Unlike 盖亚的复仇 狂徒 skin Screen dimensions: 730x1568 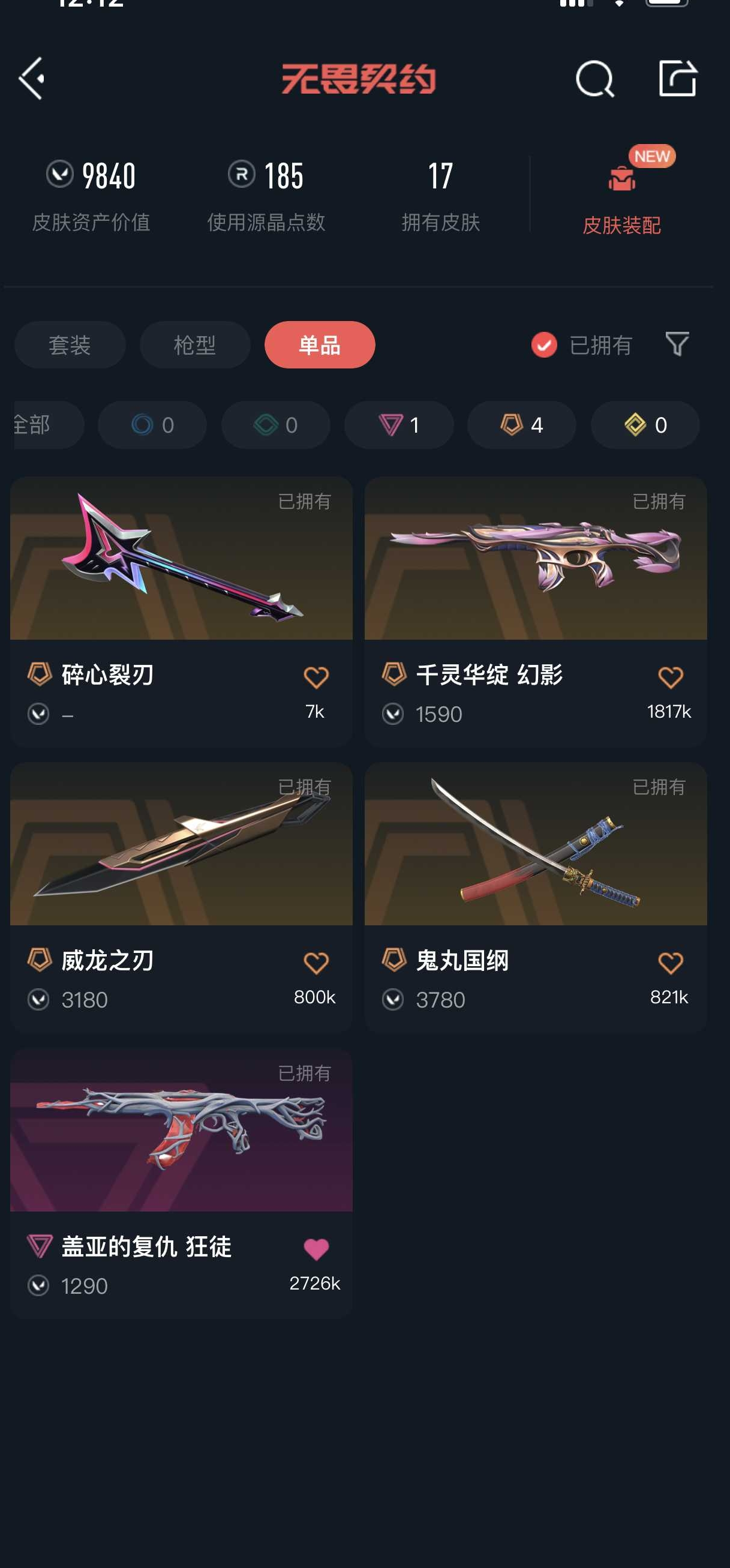click(x=316, y=1249)
